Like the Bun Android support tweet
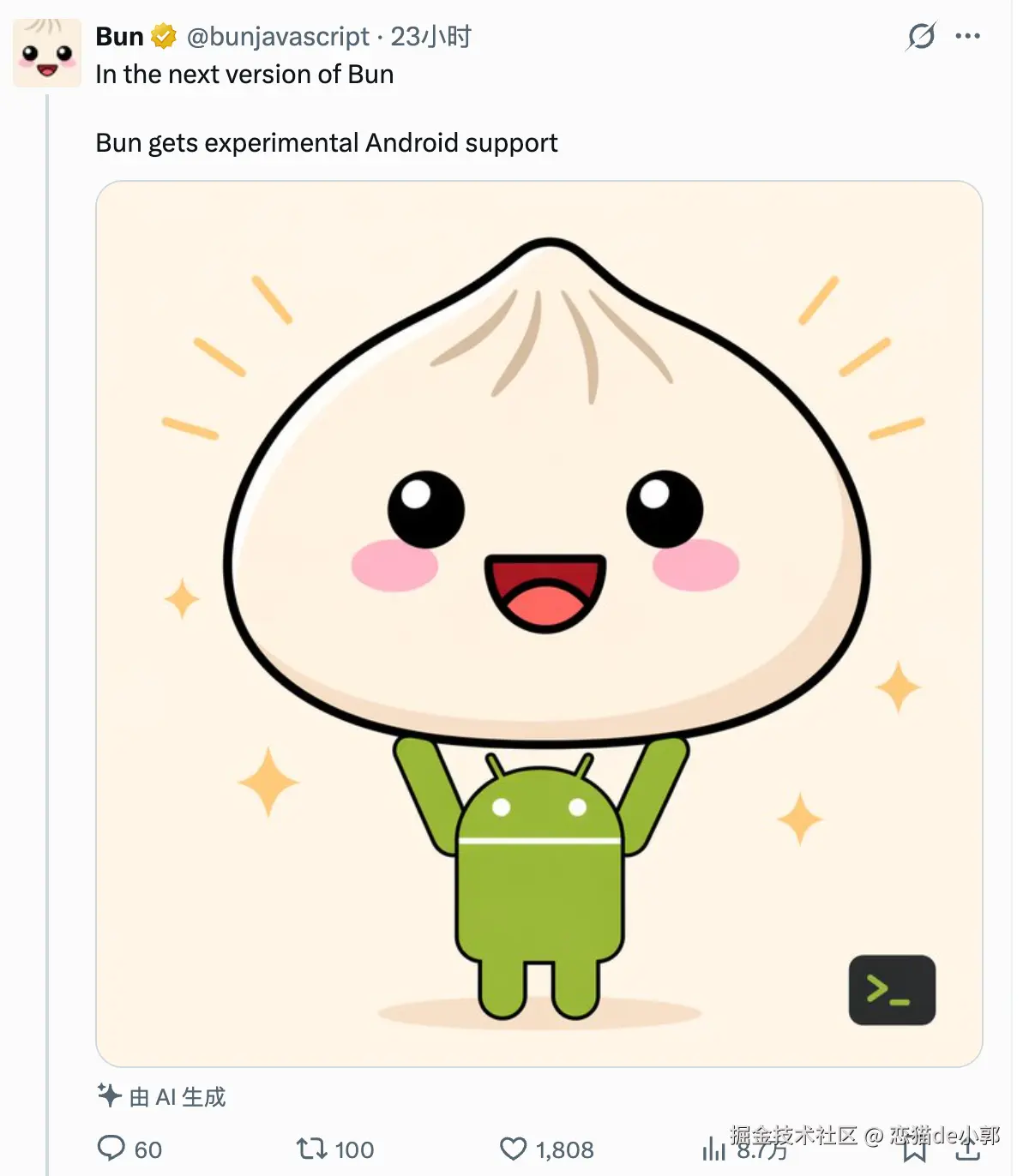1029x1176 pixels. click(x=513, y=1148)
